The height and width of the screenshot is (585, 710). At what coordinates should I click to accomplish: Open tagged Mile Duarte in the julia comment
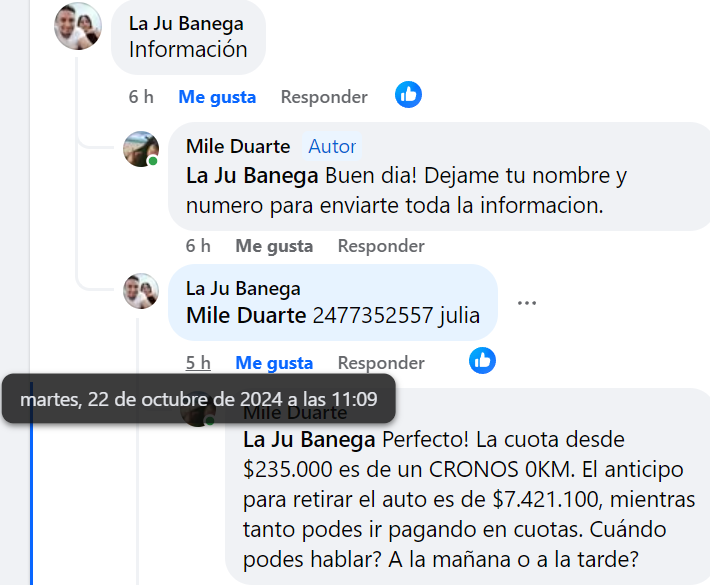pyautogui.click(x=246, y=316)
